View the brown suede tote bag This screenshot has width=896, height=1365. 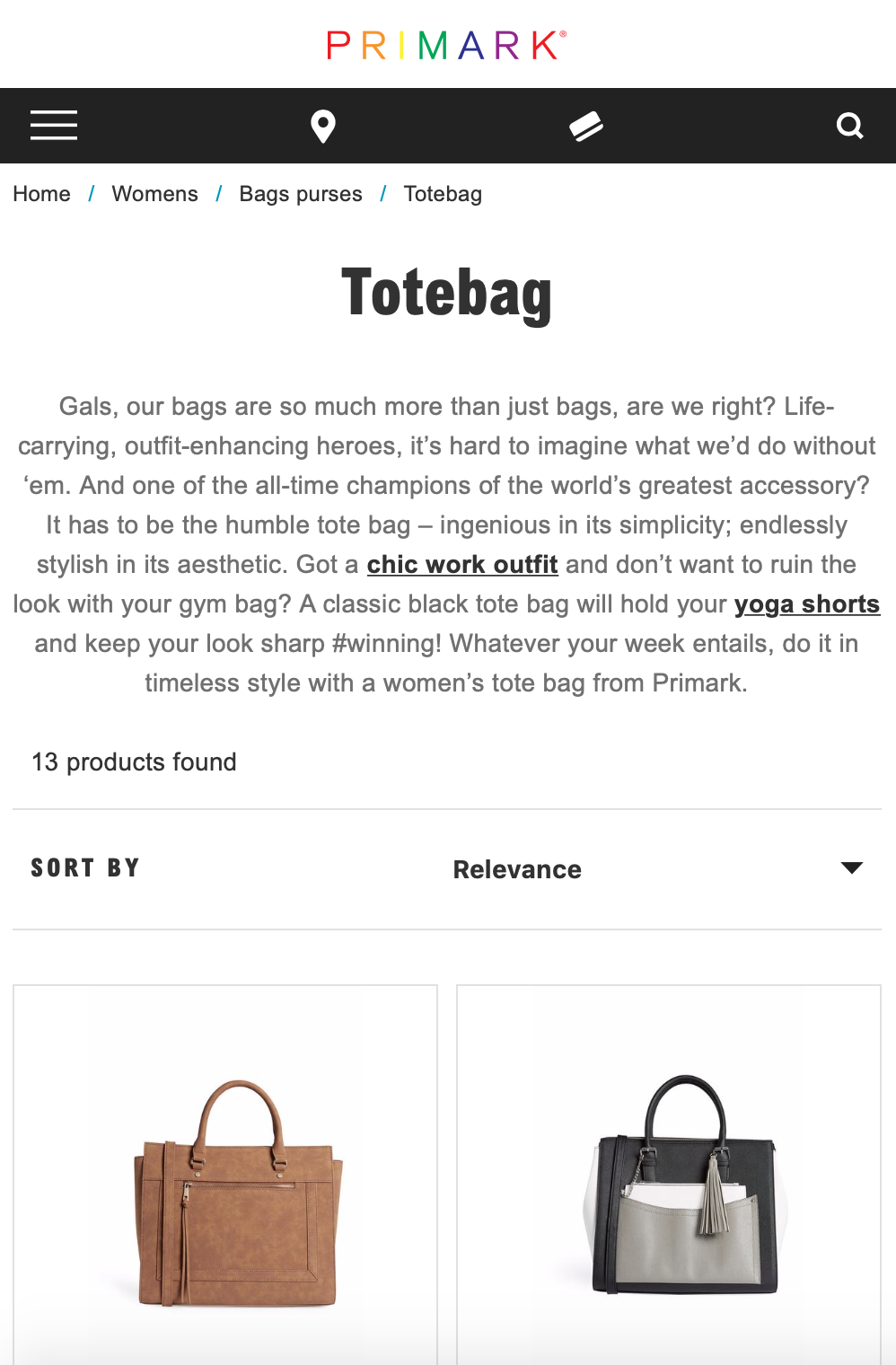click(238, 1193)
